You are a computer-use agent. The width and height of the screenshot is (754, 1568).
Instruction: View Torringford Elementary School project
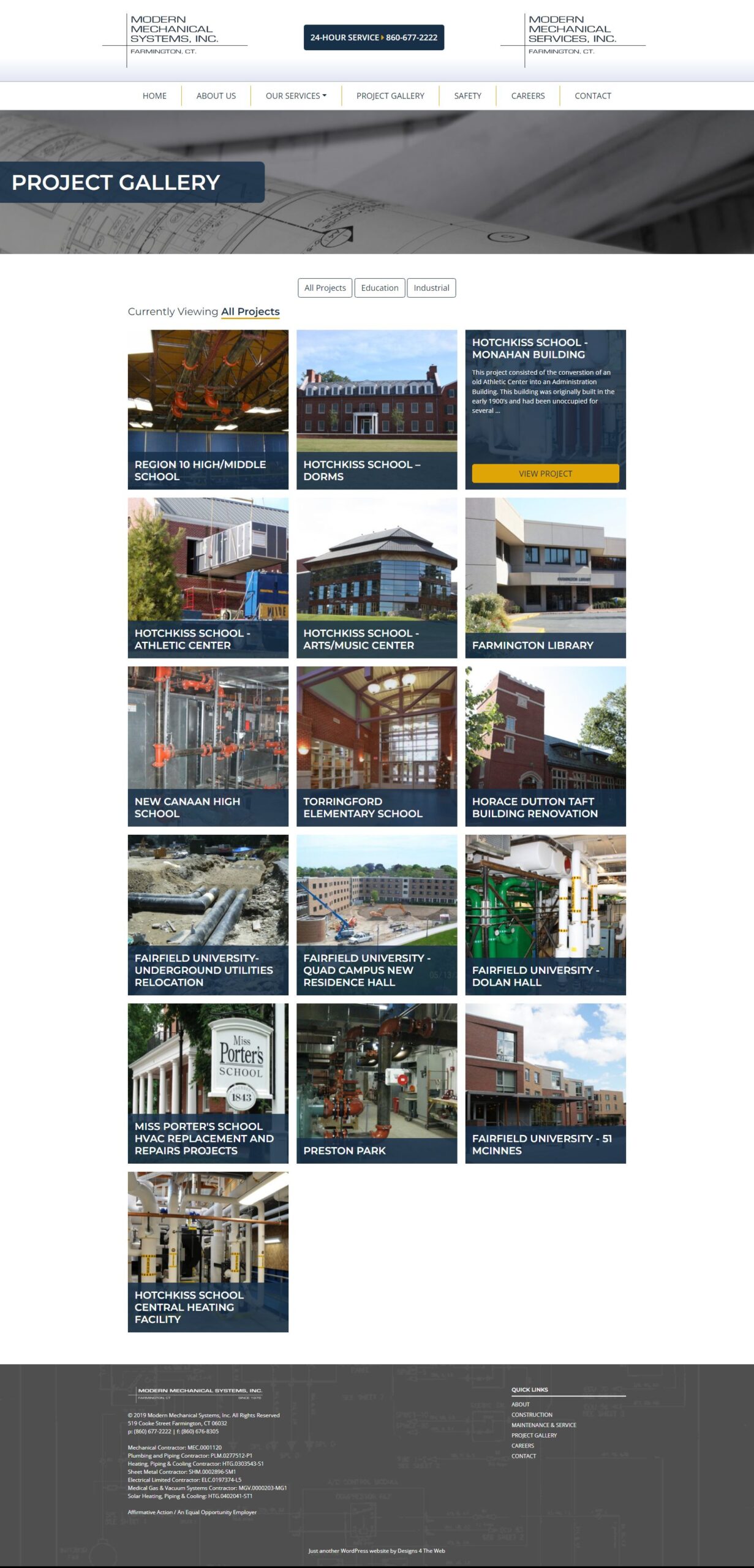click(x=377, y=746)
